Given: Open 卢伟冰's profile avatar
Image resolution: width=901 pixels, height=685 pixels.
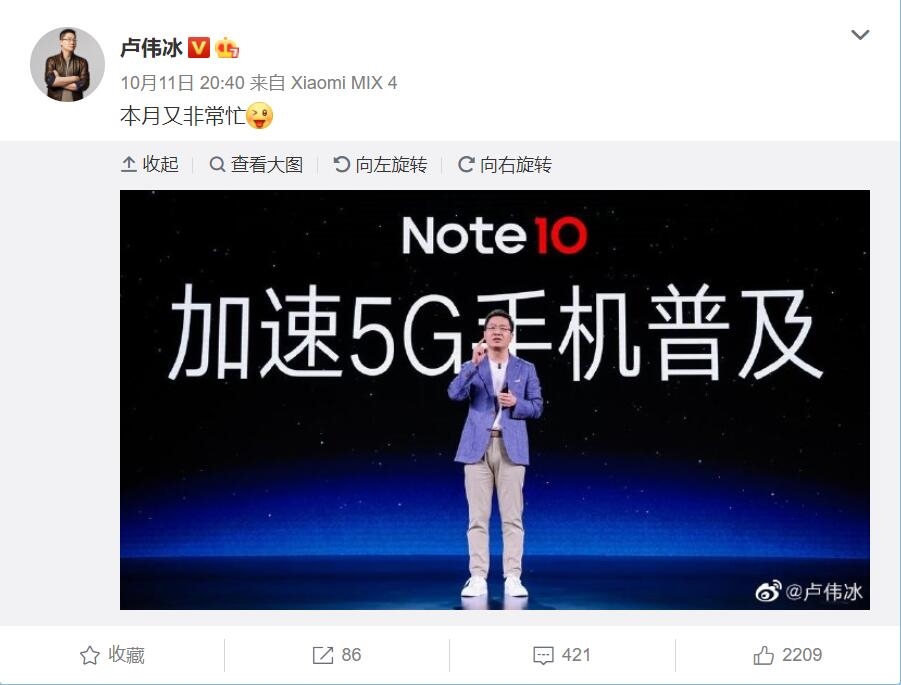Looking at the screenshot, I should (x=67, y=65).
